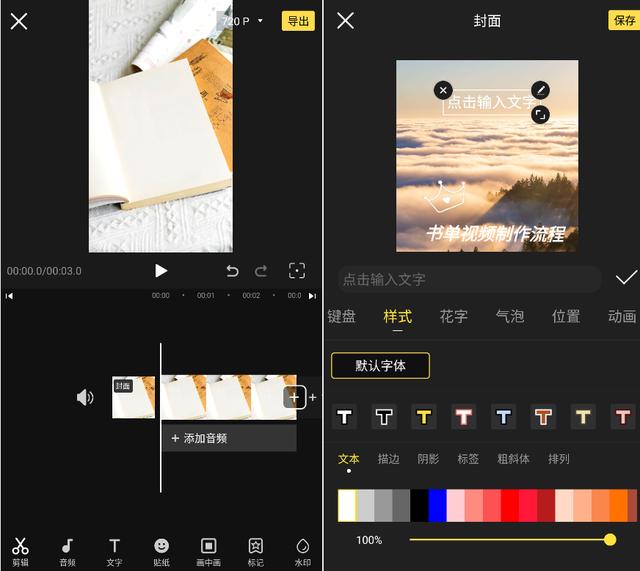640x571 pixels.
Task: Undo the last edit
Action: 232,271
